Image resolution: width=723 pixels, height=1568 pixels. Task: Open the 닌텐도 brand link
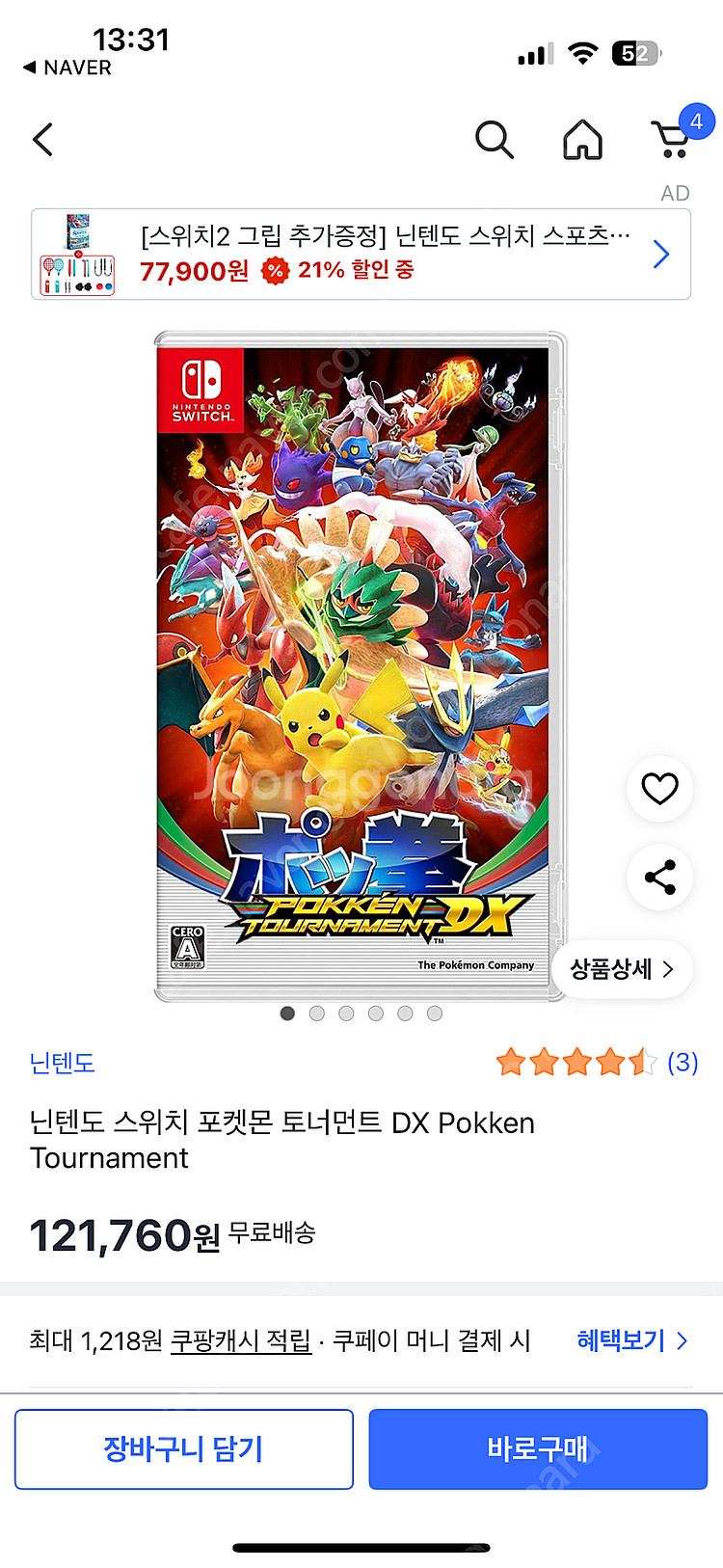click(63, 1063)
